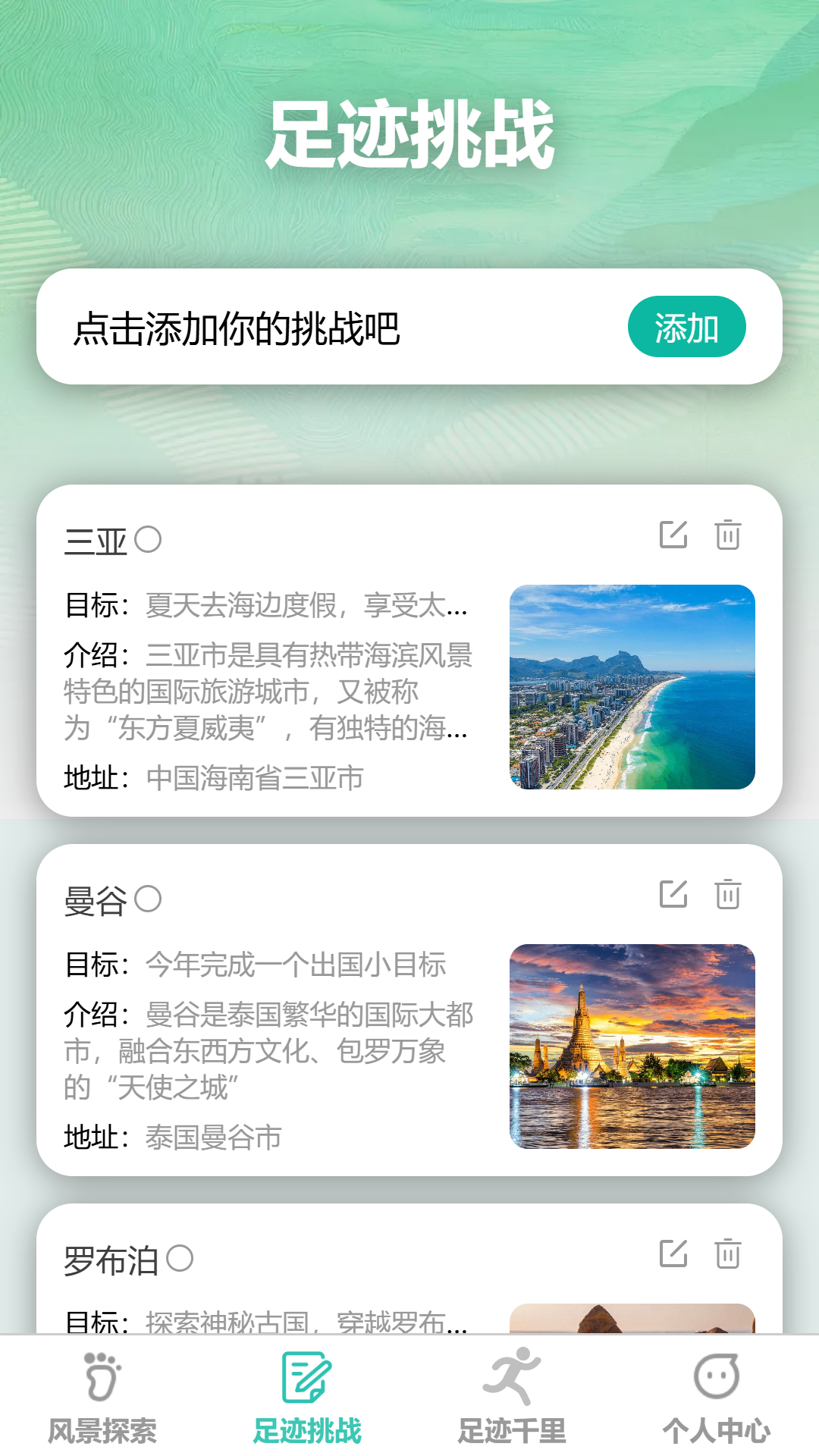The height and width of the screenshot is (1456, 819).
Task: Click the delete trash icon on the 三亚 card
Action: click(x=729, y=536)
